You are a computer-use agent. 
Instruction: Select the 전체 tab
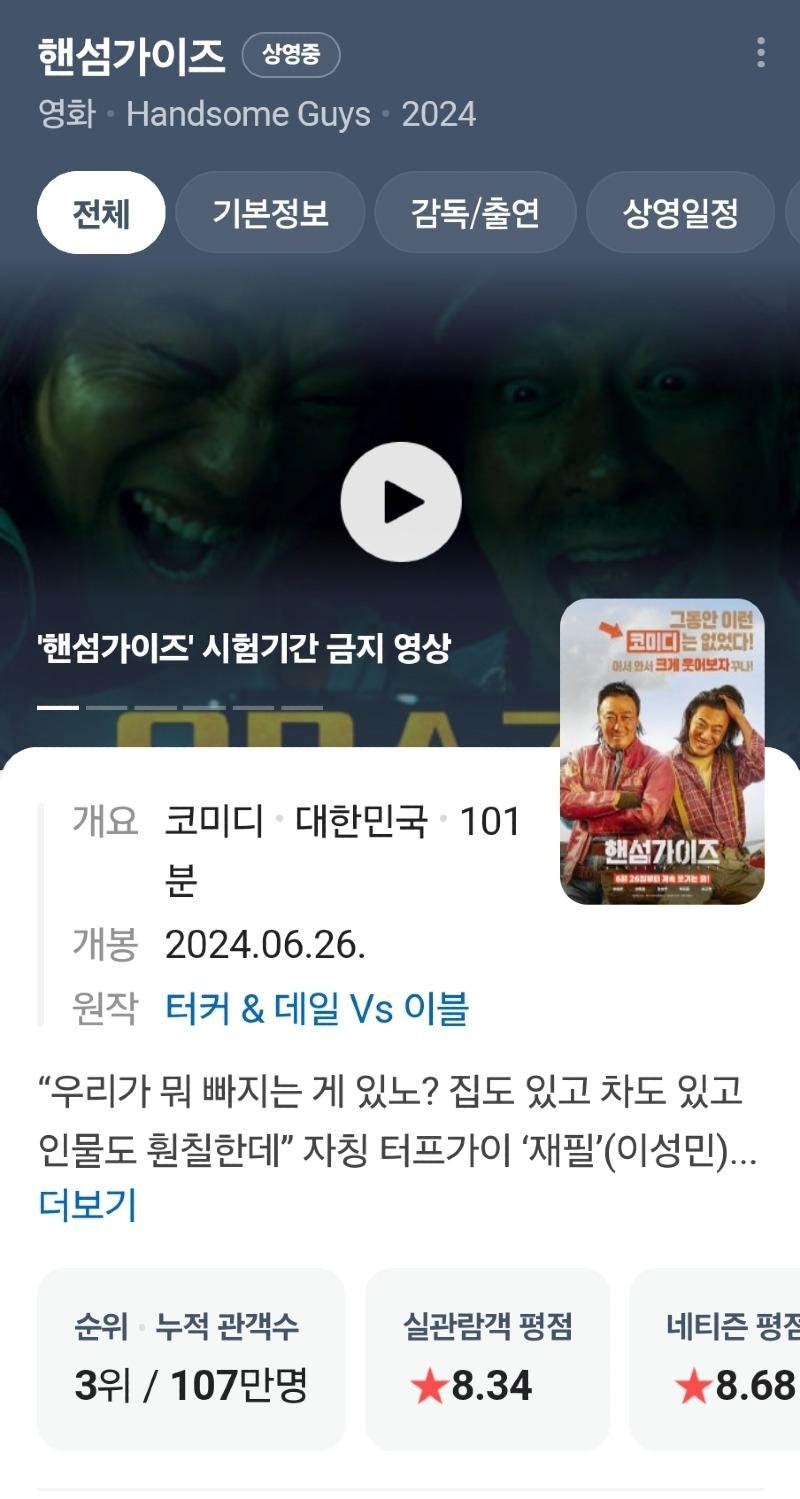101,213
